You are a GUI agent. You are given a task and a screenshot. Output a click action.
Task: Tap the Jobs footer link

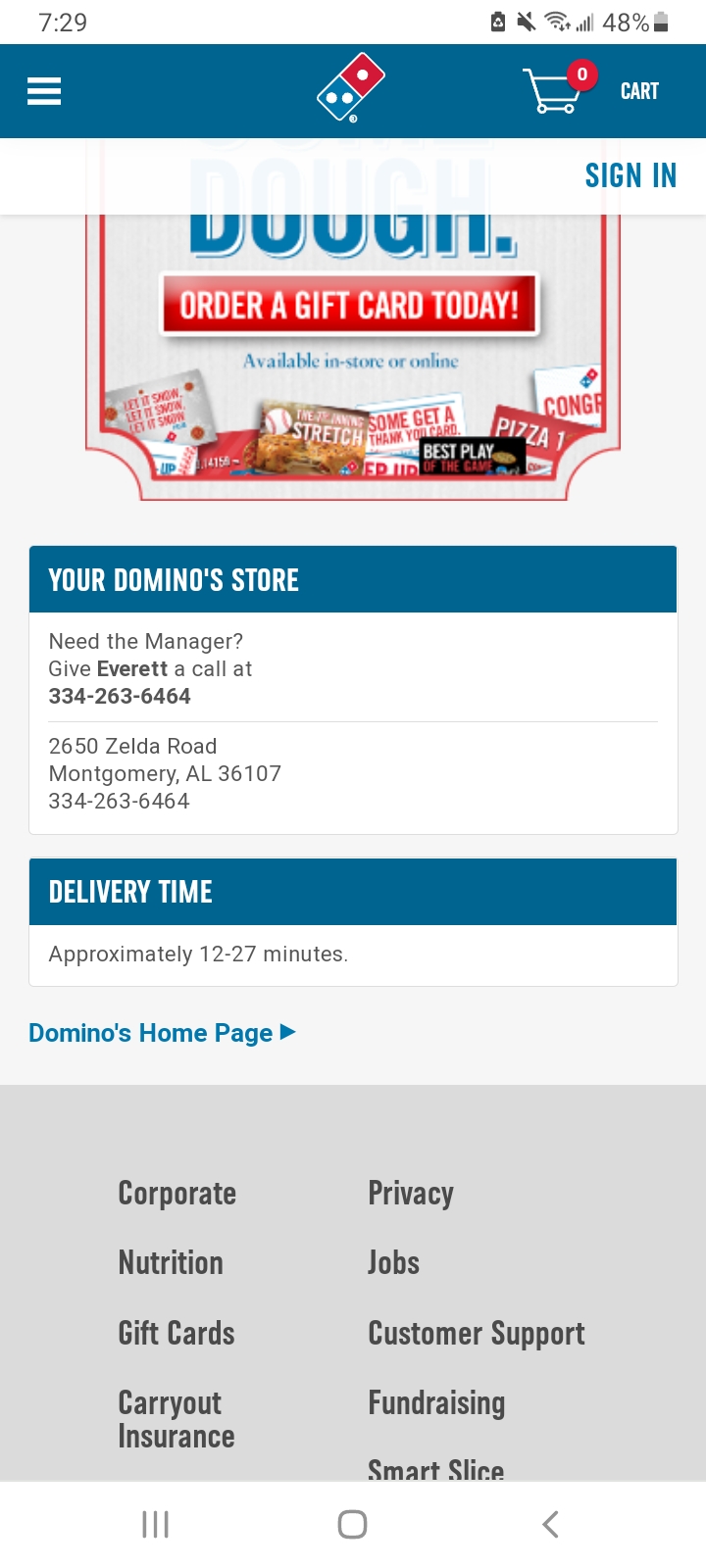pyautogui.click(x=393, y=1262)
